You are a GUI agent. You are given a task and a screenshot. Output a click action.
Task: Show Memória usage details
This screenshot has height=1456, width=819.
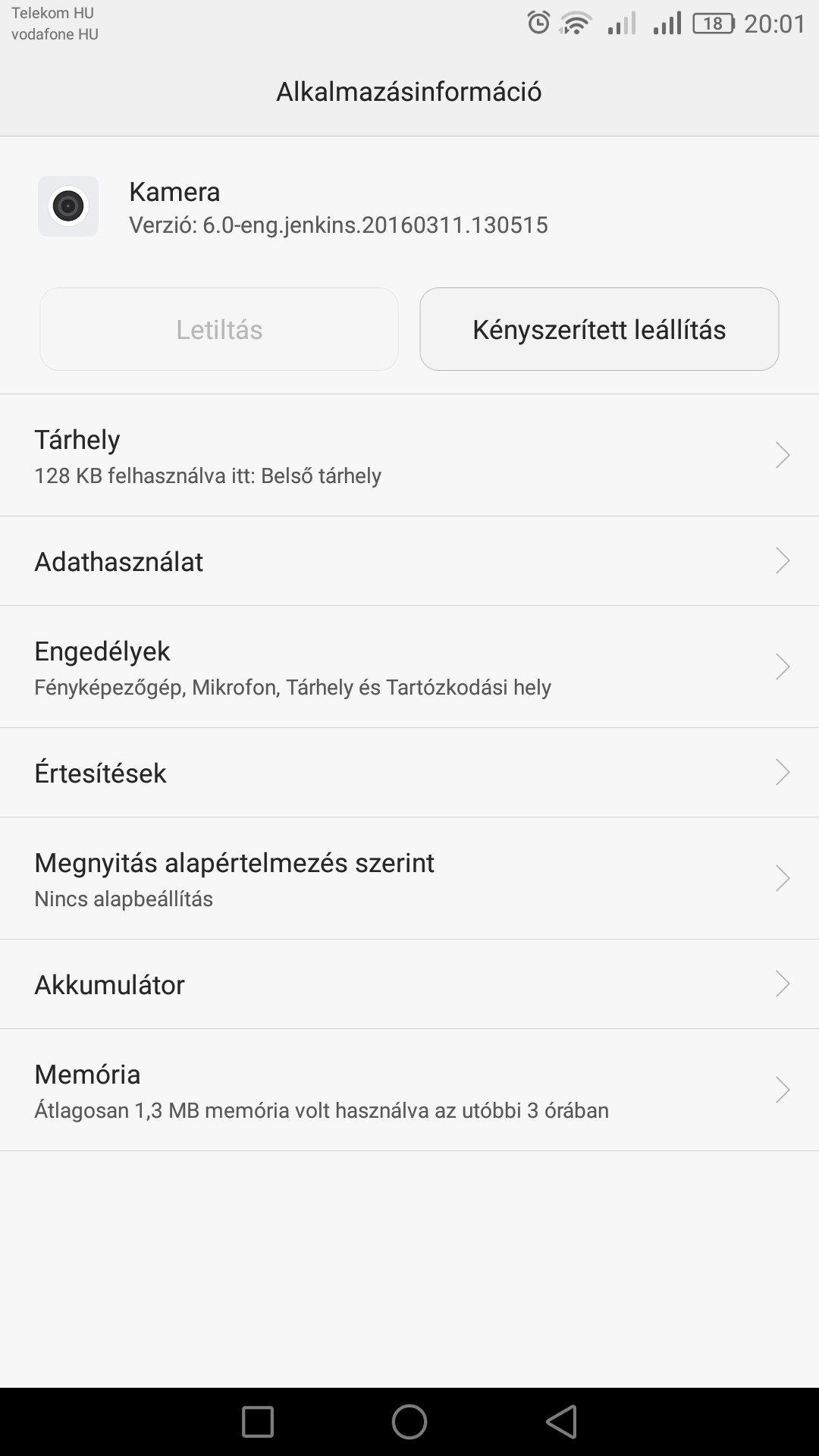coord(409,1090)
